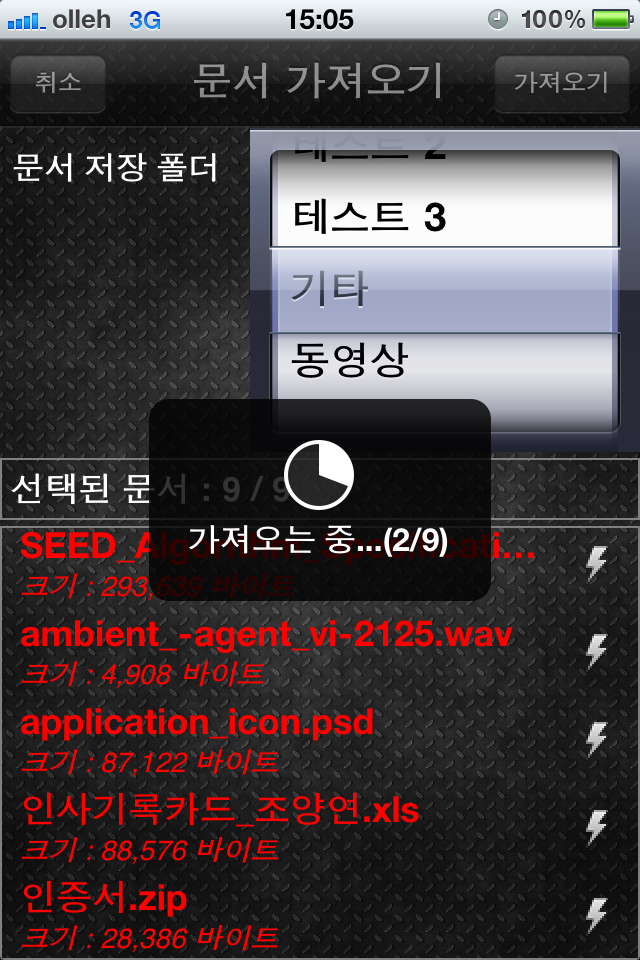Tap the 가져오기 import button
The height and width of the screenshot is (960, 640).
point(560,82)
